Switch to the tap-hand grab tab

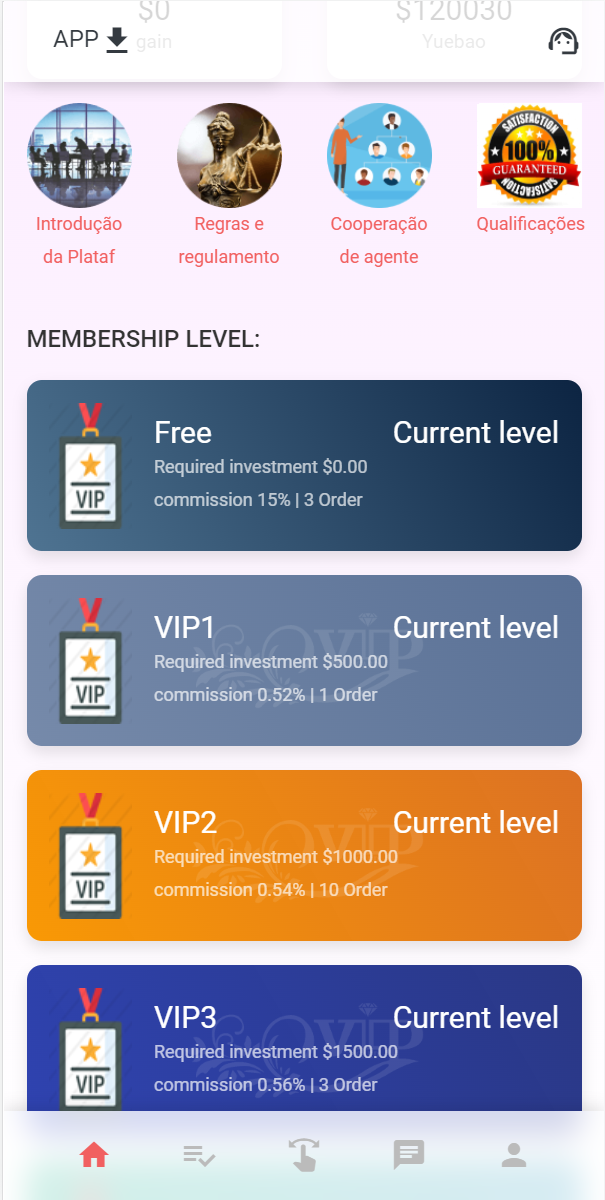pyautogui.click(x=304, y=1156)
